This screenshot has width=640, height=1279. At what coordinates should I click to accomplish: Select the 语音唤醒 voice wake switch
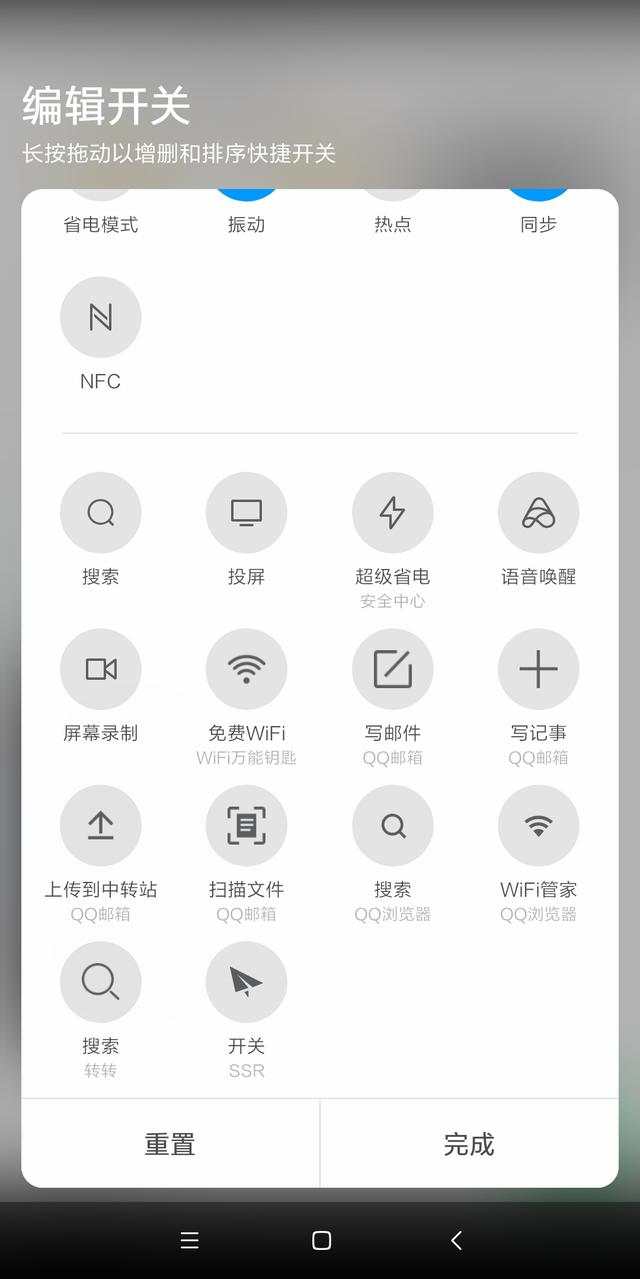point(538,513)
